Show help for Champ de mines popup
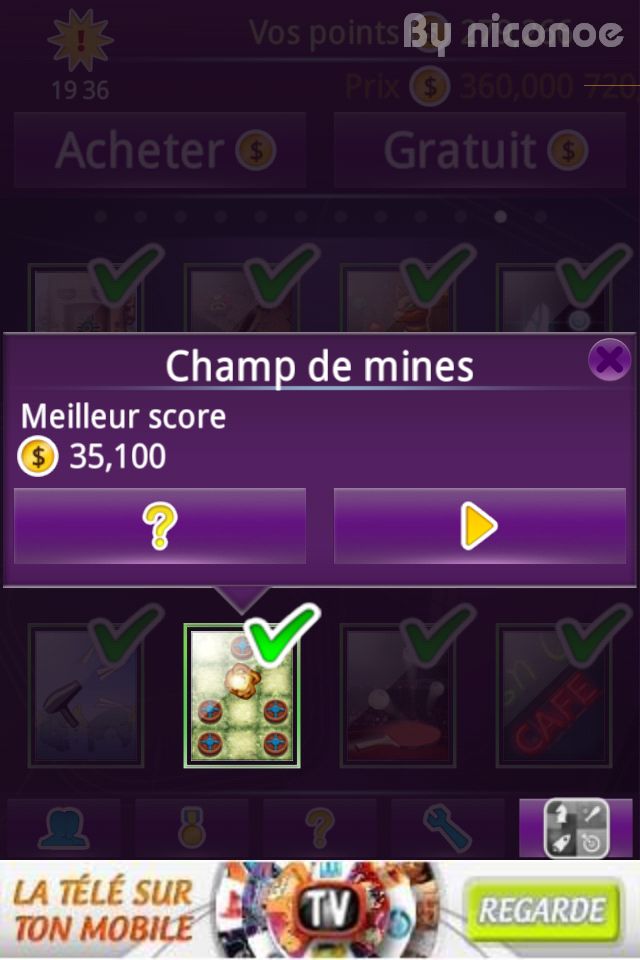 [160, 526]
